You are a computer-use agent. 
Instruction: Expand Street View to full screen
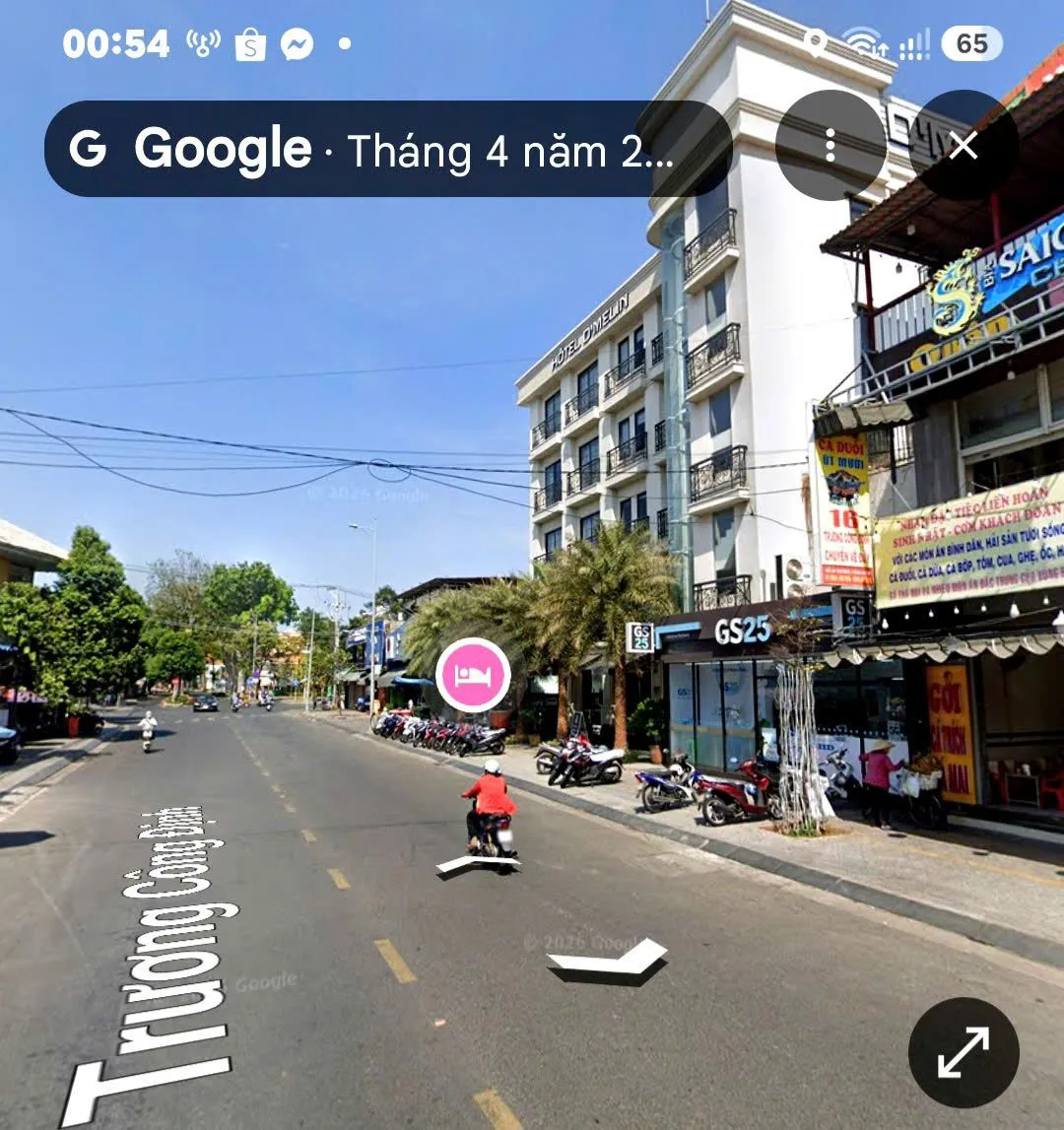click(964, 1052)
